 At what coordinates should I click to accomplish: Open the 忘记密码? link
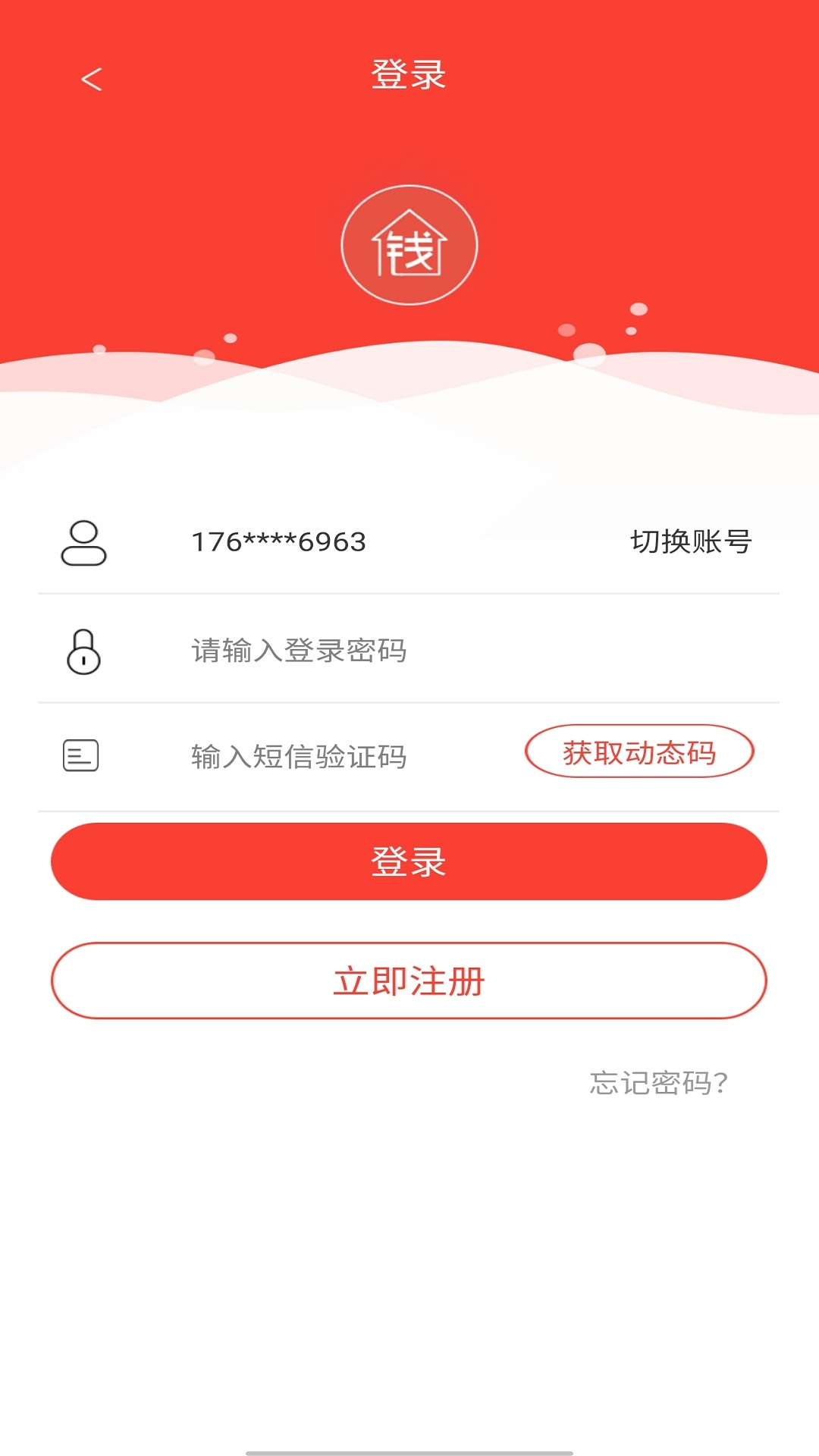click(x=658, y=1082)
